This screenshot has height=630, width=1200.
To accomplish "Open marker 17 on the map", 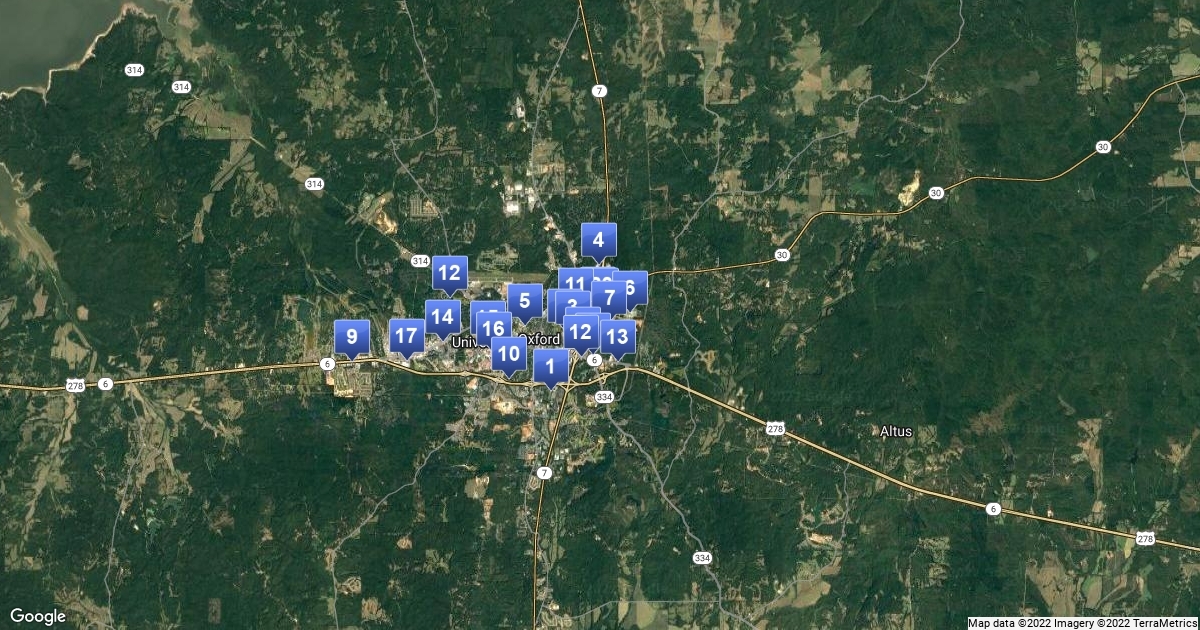I will pyautogui.click(x=406, y=337).
